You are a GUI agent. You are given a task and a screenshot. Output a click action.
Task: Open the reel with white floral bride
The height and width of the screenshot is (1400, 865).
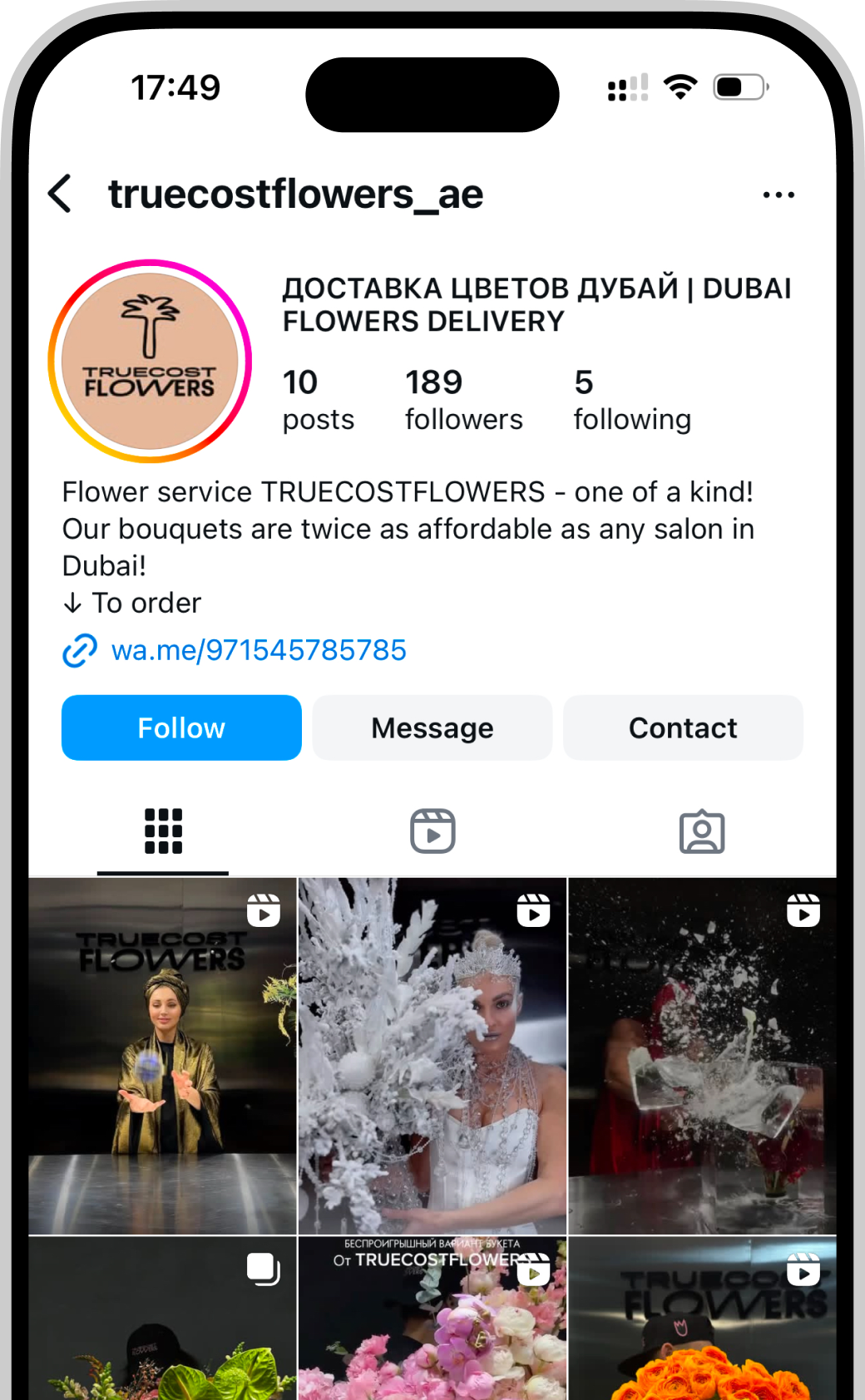pos(432,1056)
